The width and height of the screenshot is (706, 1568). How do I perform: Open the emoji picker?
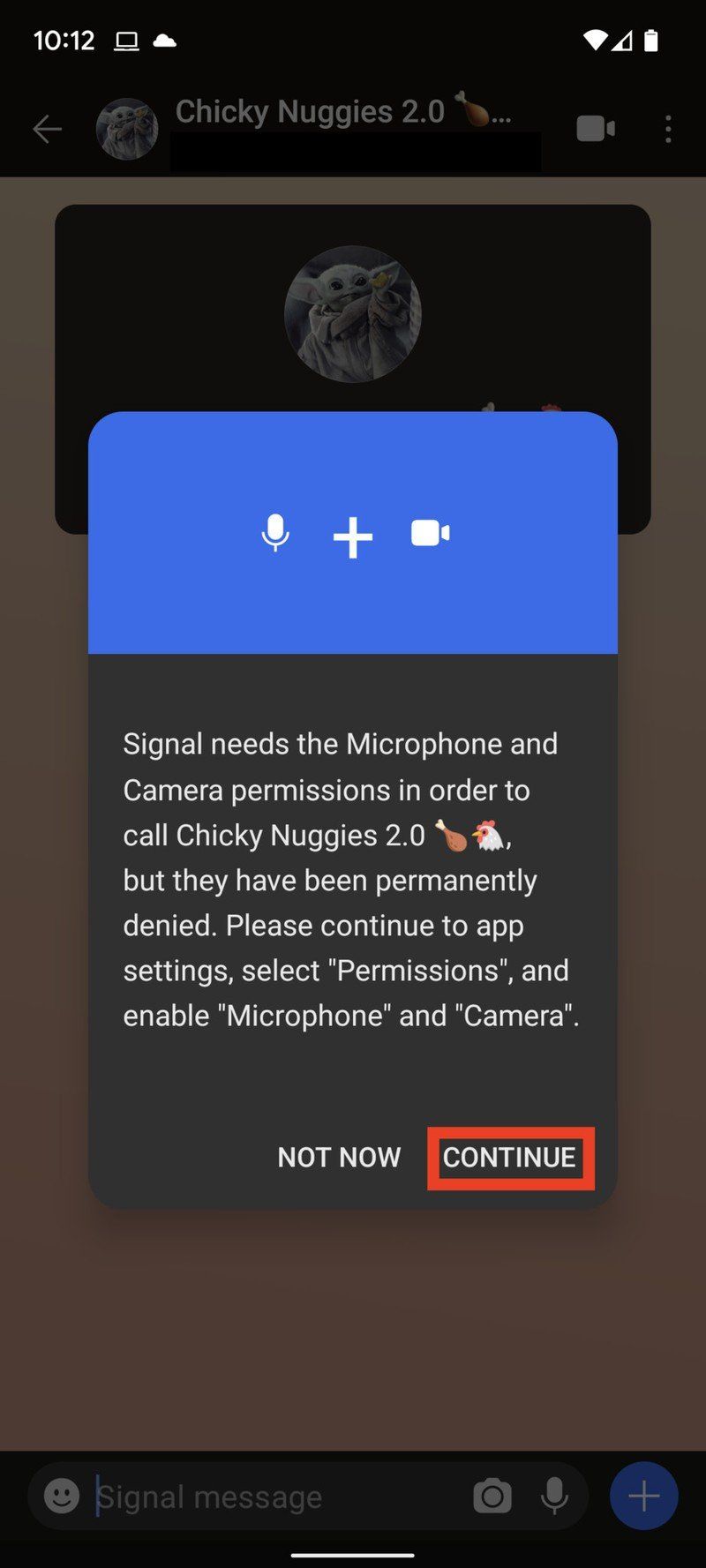tap(62, 1497)
